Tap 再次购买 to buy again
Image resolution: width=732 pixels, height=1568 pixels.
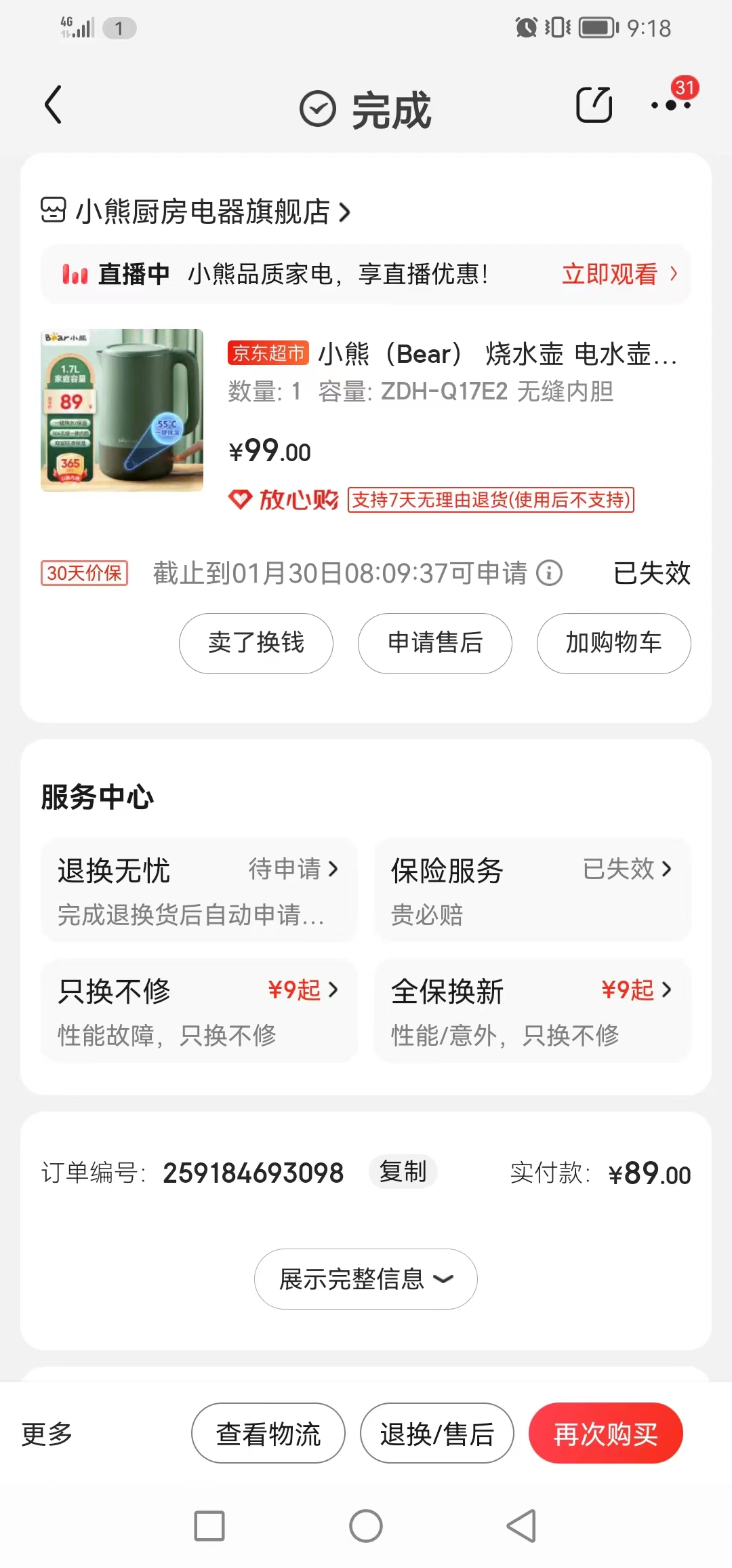(606, 1434)
